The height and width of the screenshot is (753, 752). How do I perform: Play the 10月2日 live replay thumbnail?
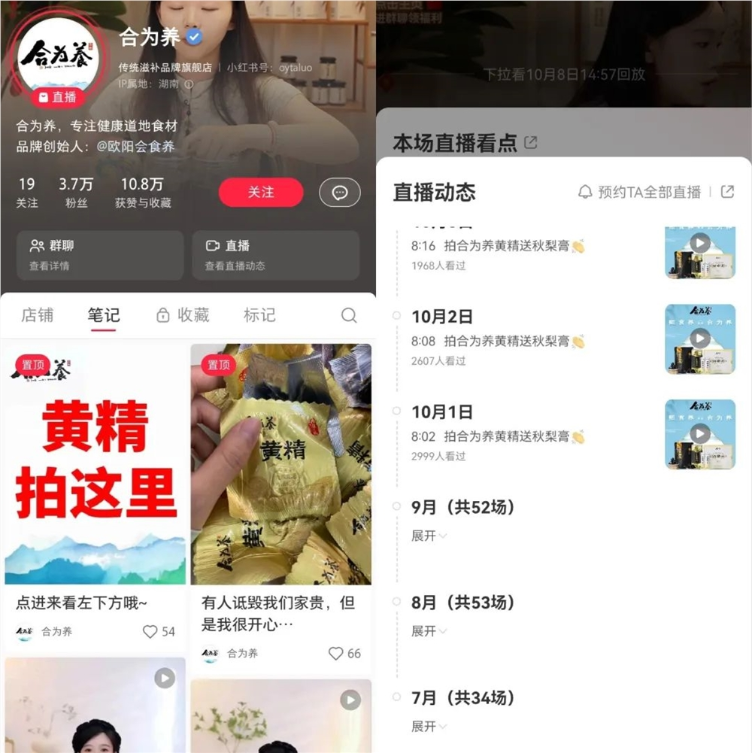click(700, 338)
